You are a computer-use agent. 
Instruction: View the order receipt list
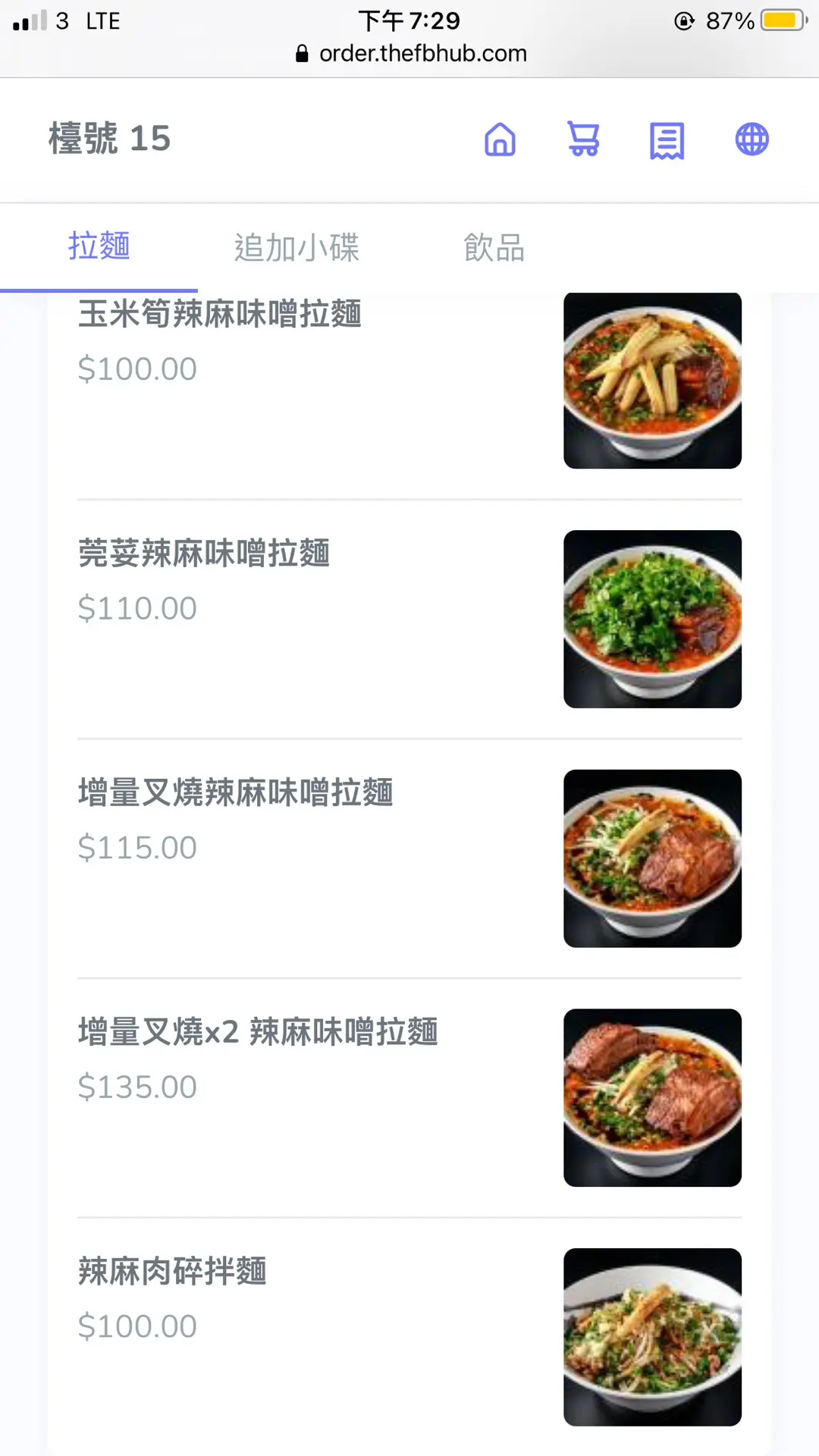click(667, 140)
